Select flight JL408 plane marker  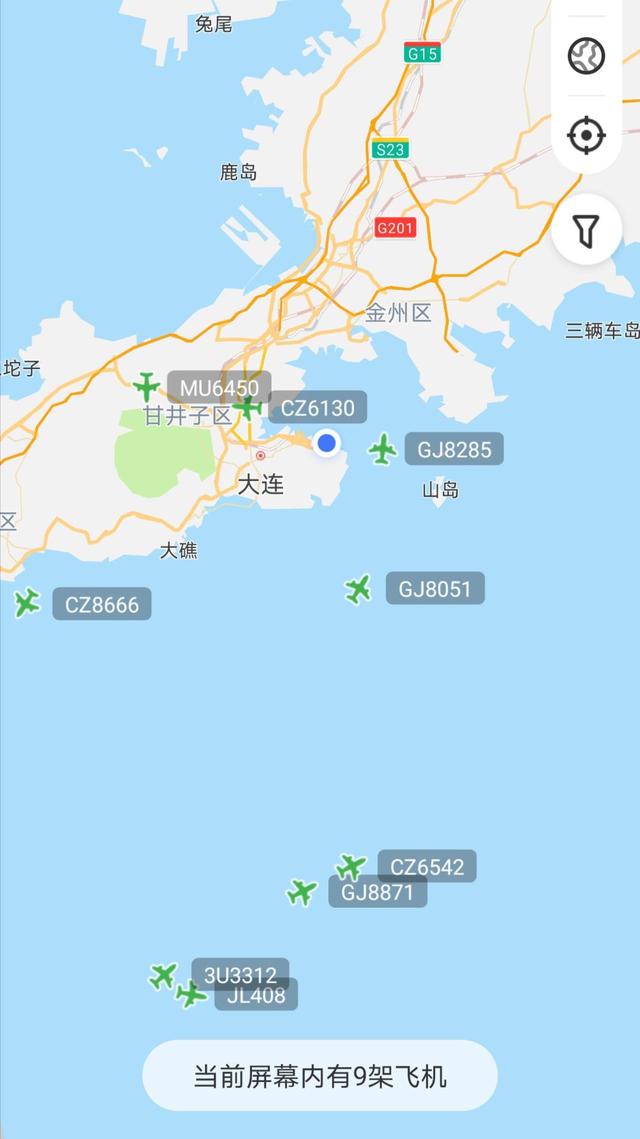191,994
